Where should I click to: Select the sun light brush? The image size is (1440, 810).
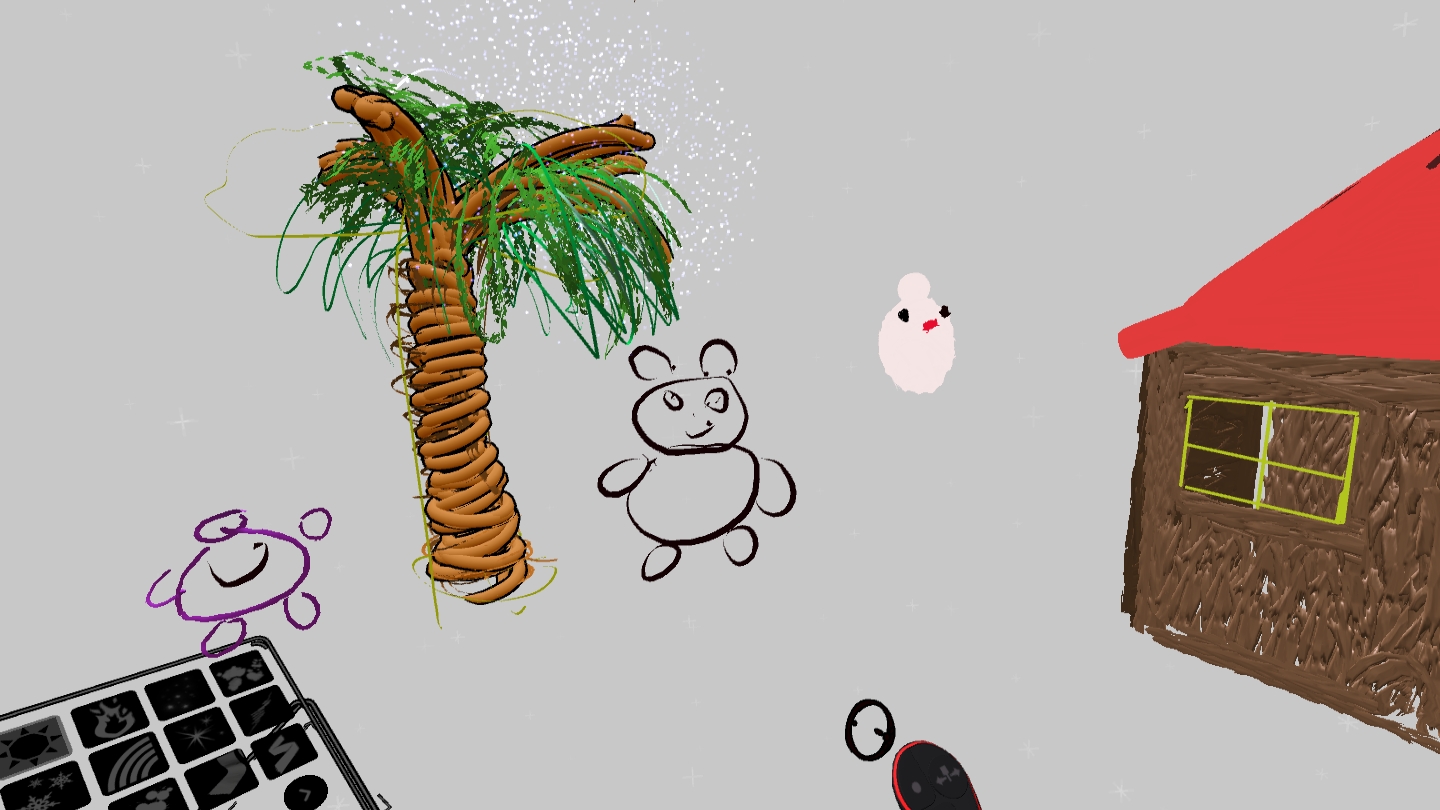pyautogui.click(x=33, y=748)
